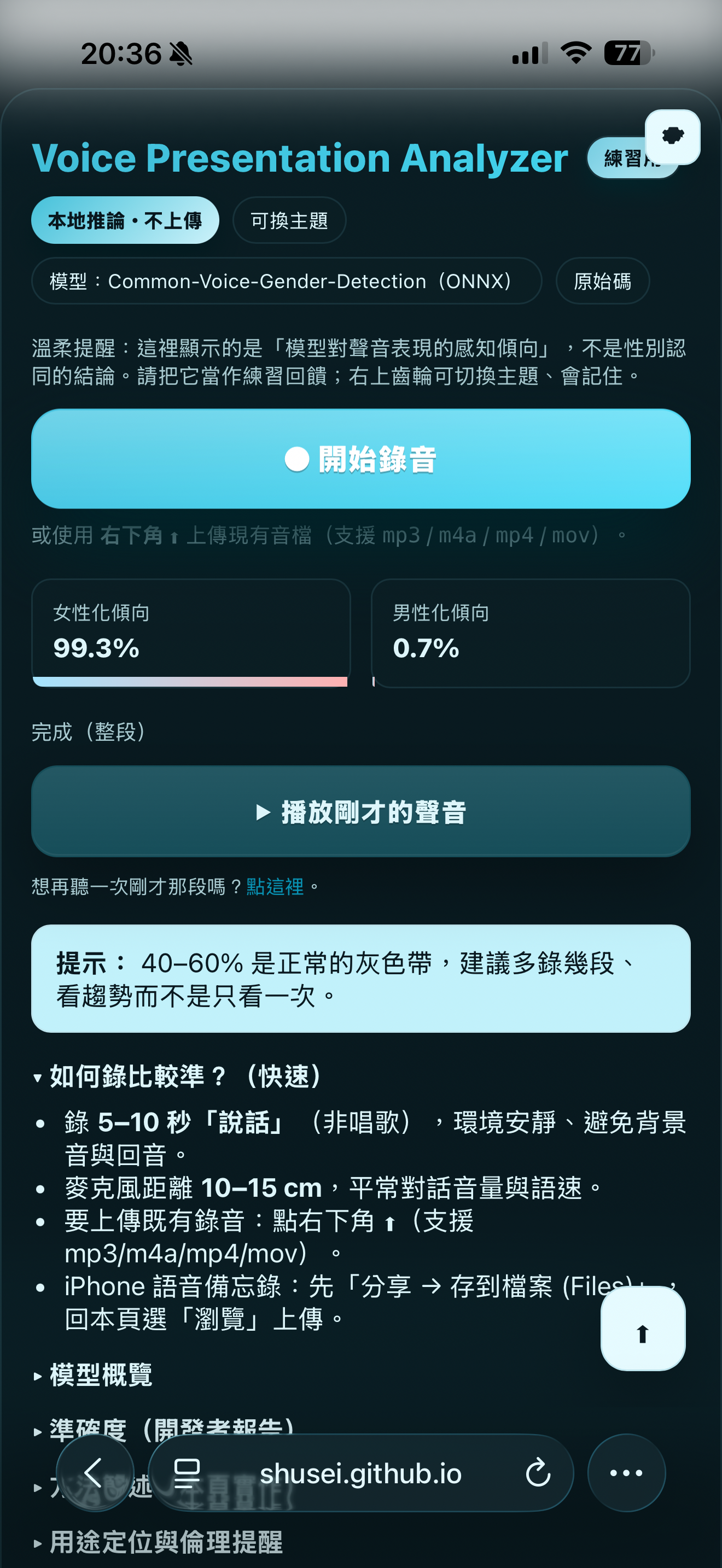Open the theme settings gear icon
722x1568 pixels.
coord(672,136)
